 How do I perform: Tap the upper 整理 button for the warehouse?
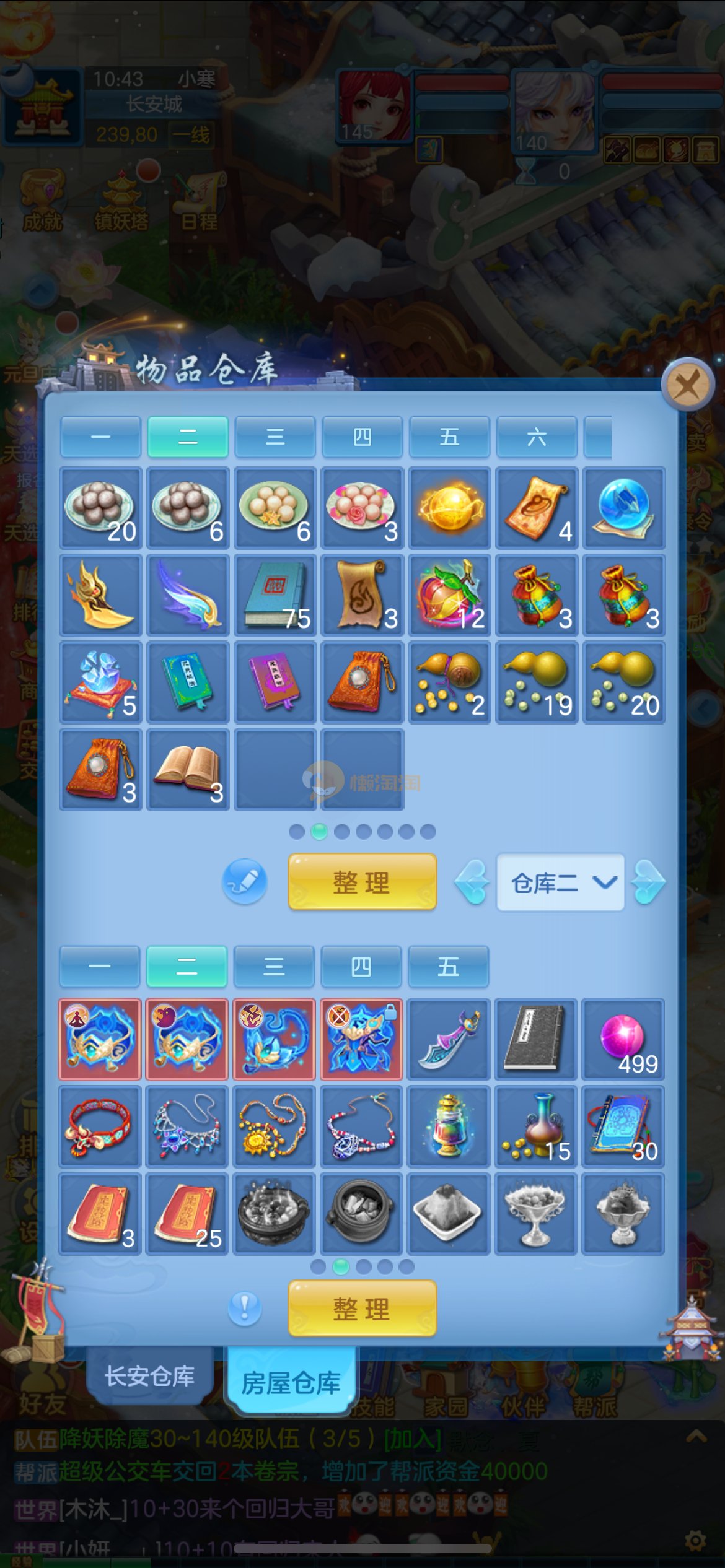pos(362,882)
